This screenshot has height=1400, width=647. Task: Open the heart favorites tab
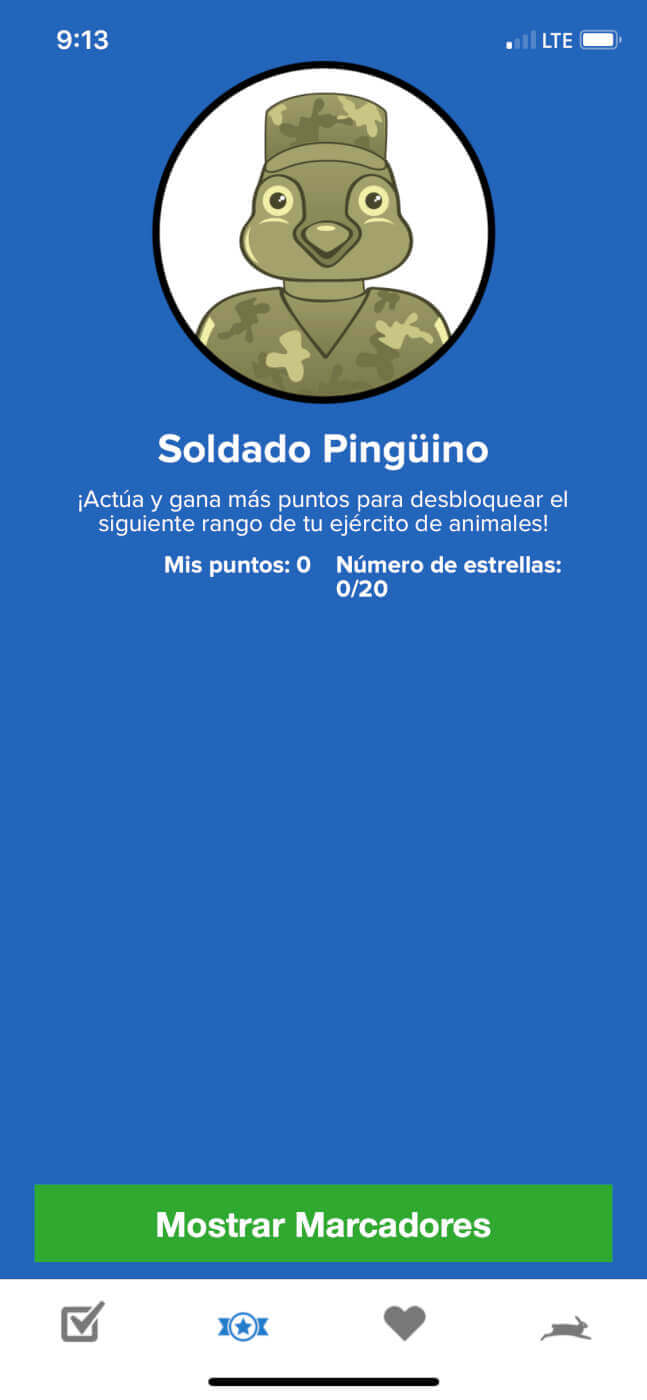click(x=404, y=1324)
